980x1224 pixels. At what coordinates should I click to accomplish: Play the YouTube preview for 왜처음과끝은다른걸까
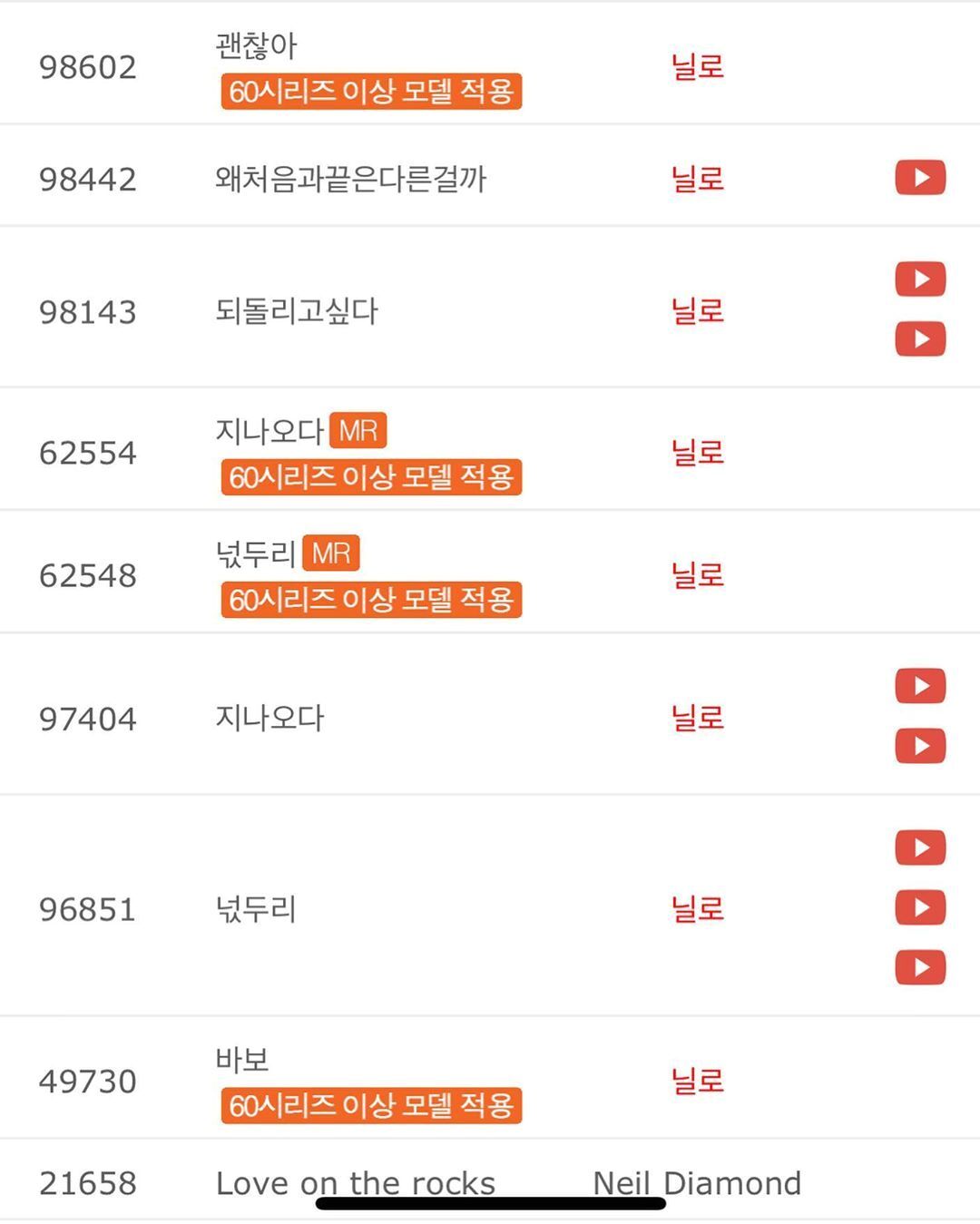(x=919, y=177)
